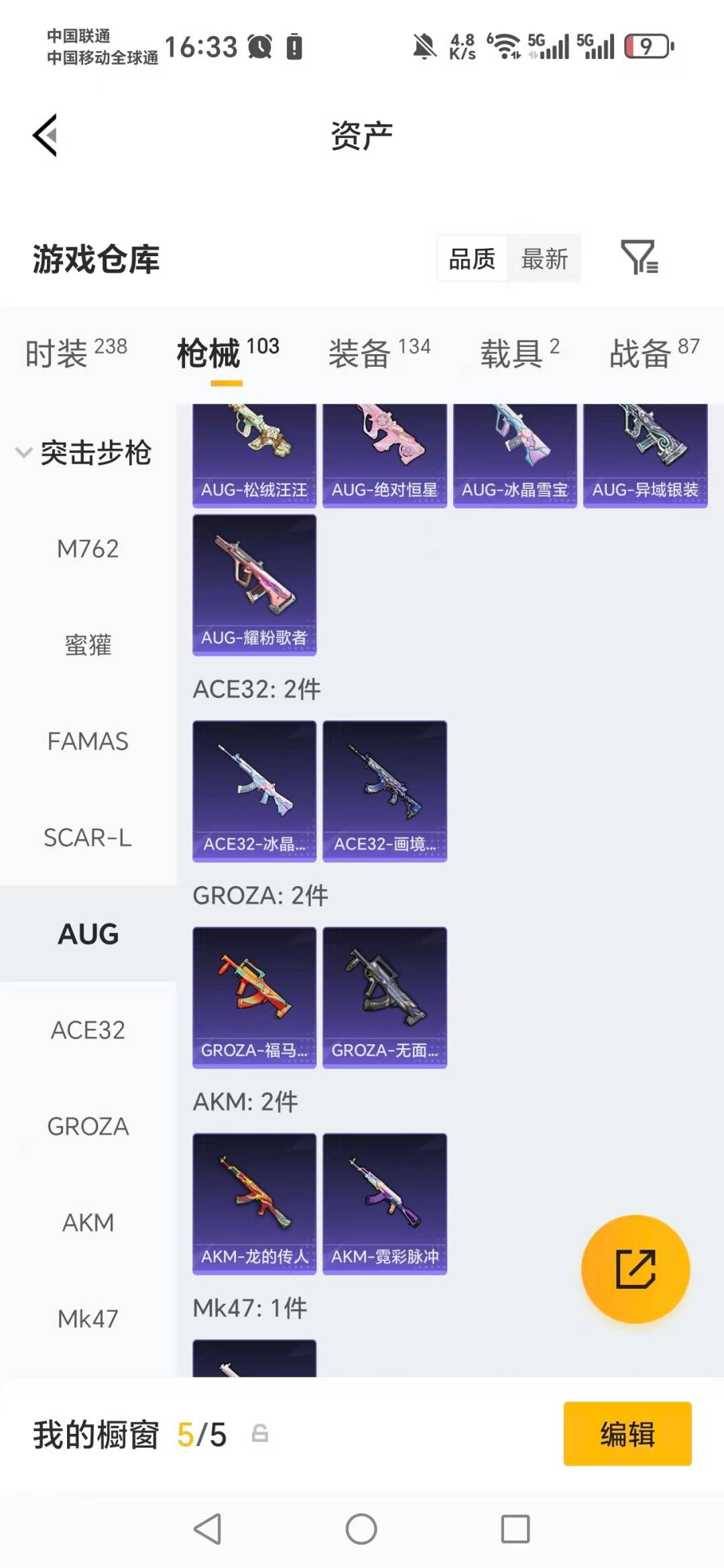Expand the GROZA sidebar category
Image resolution: width=724 pixels, height=1568 pixels.
(x=88, y=1127)
